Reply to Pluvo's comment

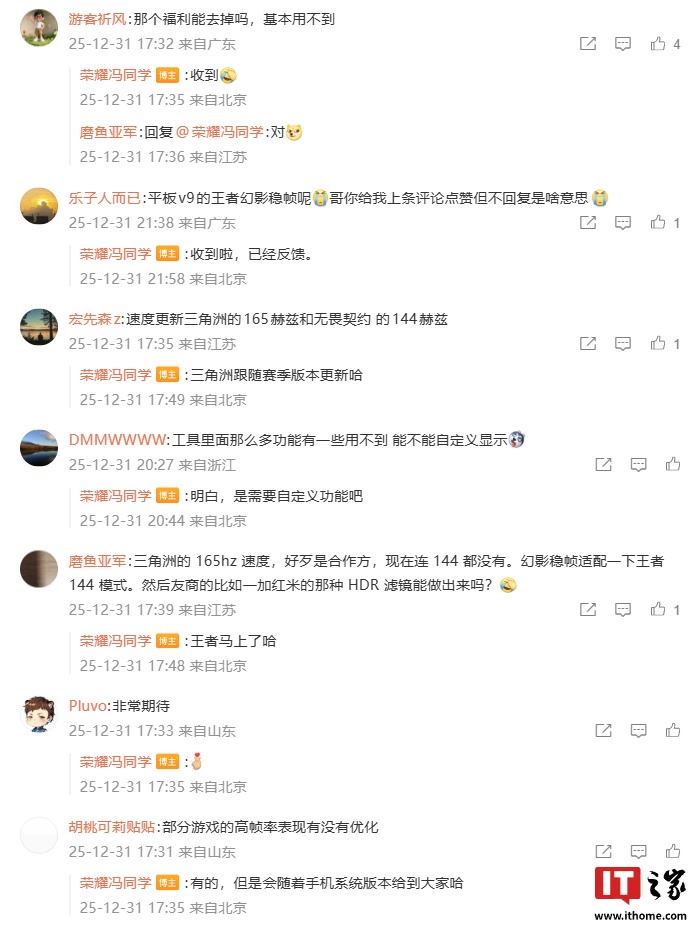(x=637, y=731)
